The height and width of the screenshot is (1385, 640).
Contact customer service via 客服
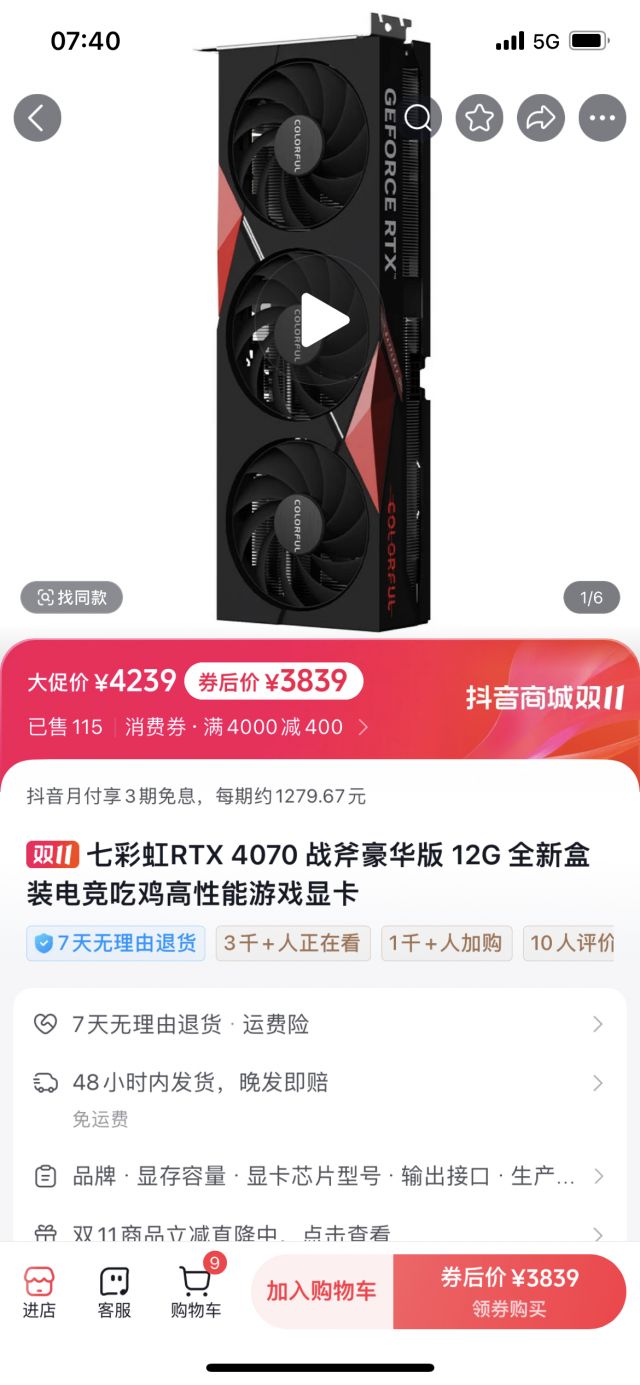click(114, 1291)
